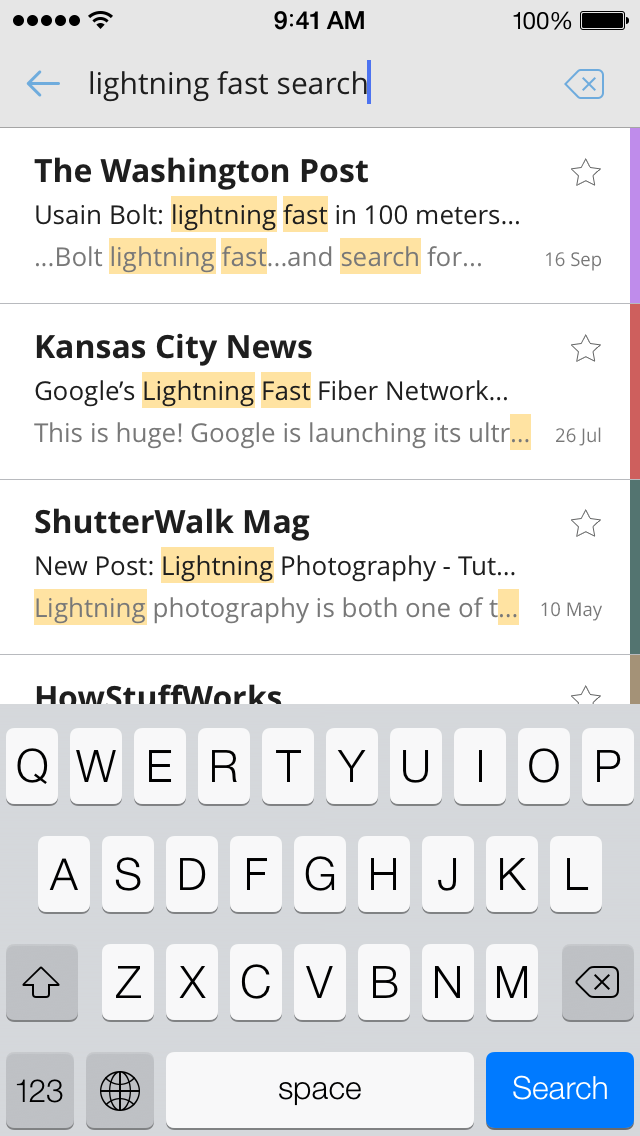Tap the blue Search key
The width and height of the screenshot is (640, 1136).
560,1089
